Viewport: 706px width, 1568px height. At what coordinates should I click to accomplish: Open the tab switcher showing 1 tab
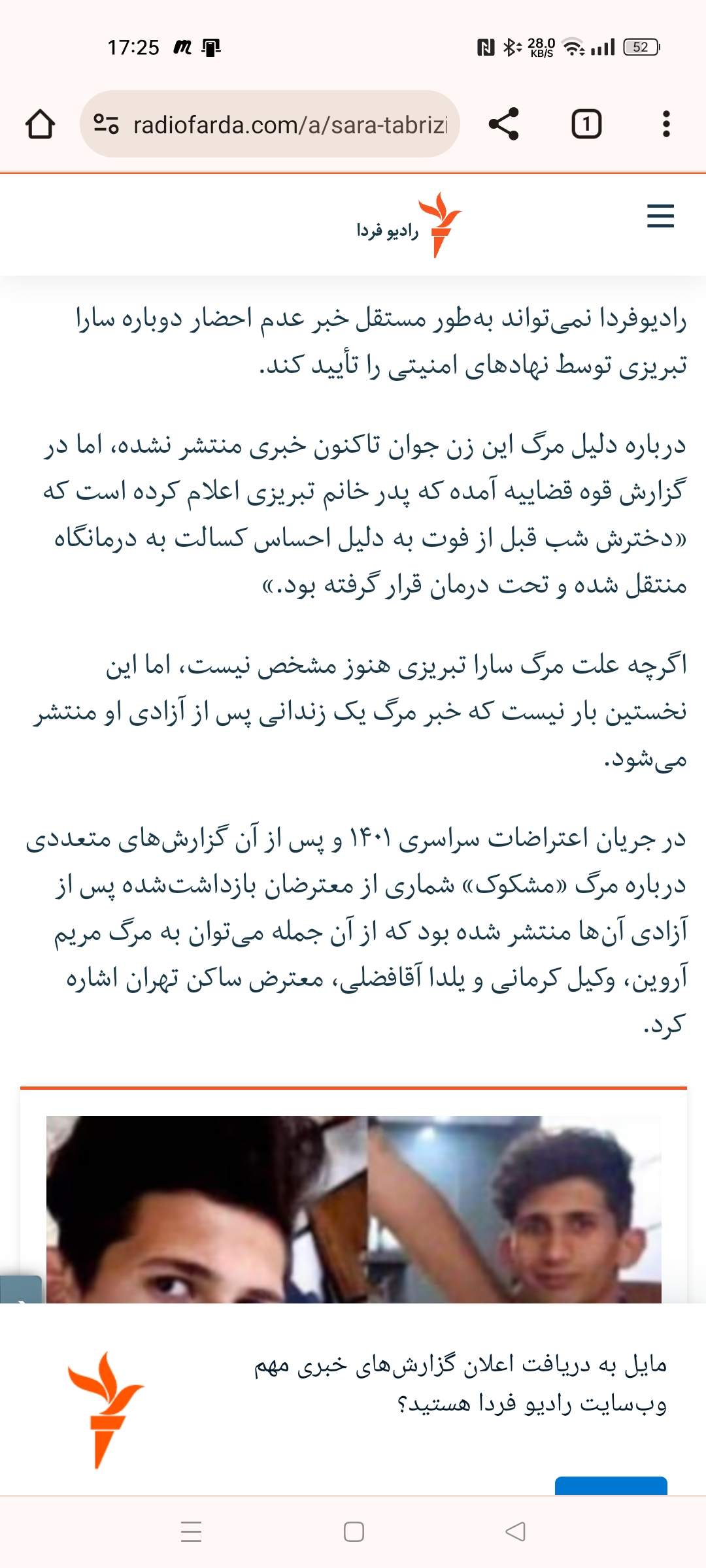coord(586,124)
